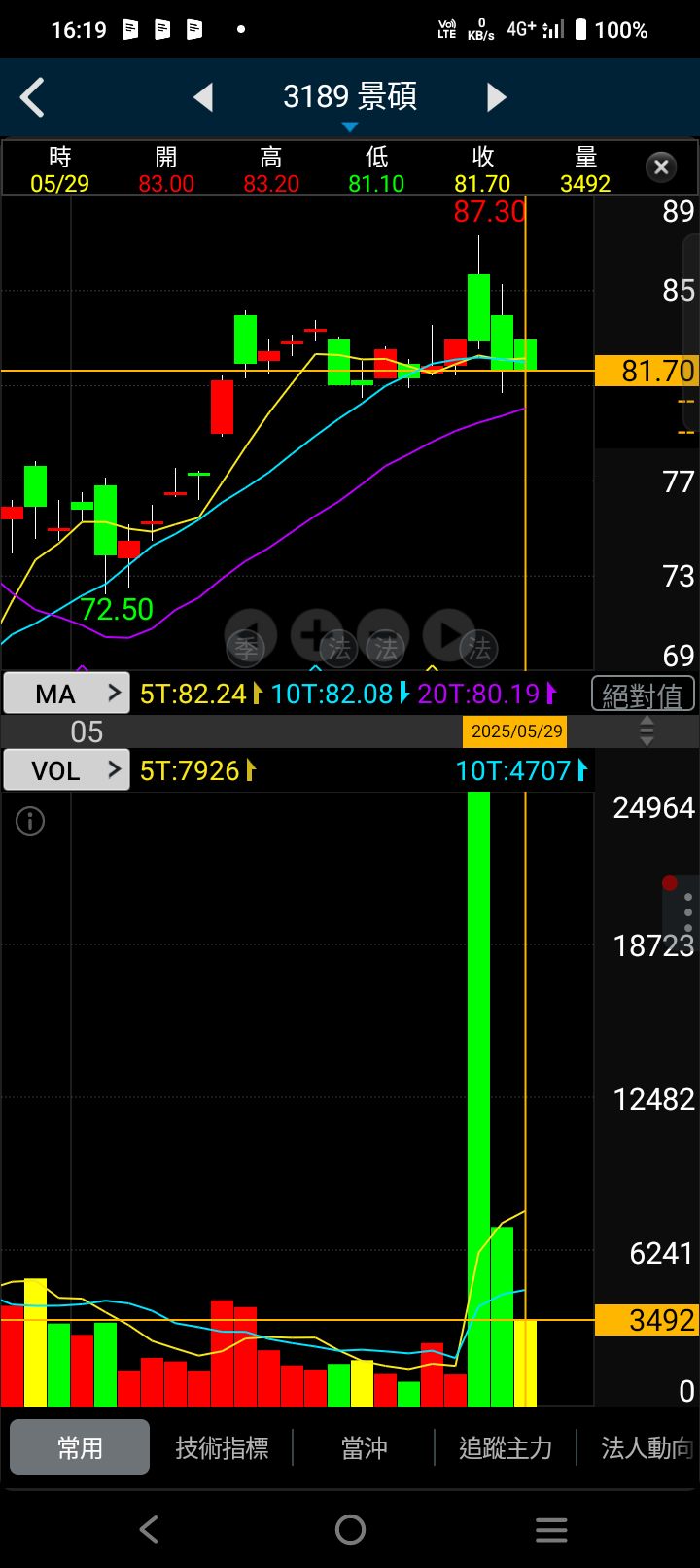Zoom in the candlestick chart
Image resolution: width=700 pixels, height=1568 pixels.
coord(315,633)
